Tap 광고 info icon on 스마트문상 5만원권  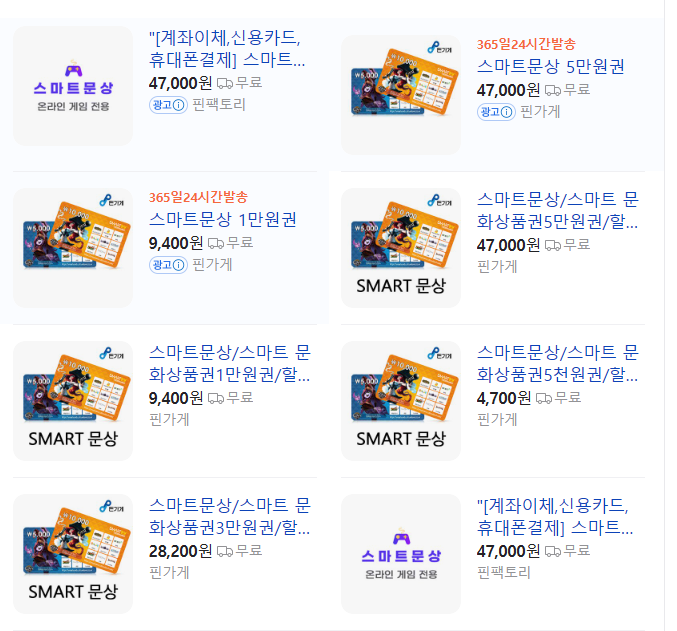pos(507,112)
